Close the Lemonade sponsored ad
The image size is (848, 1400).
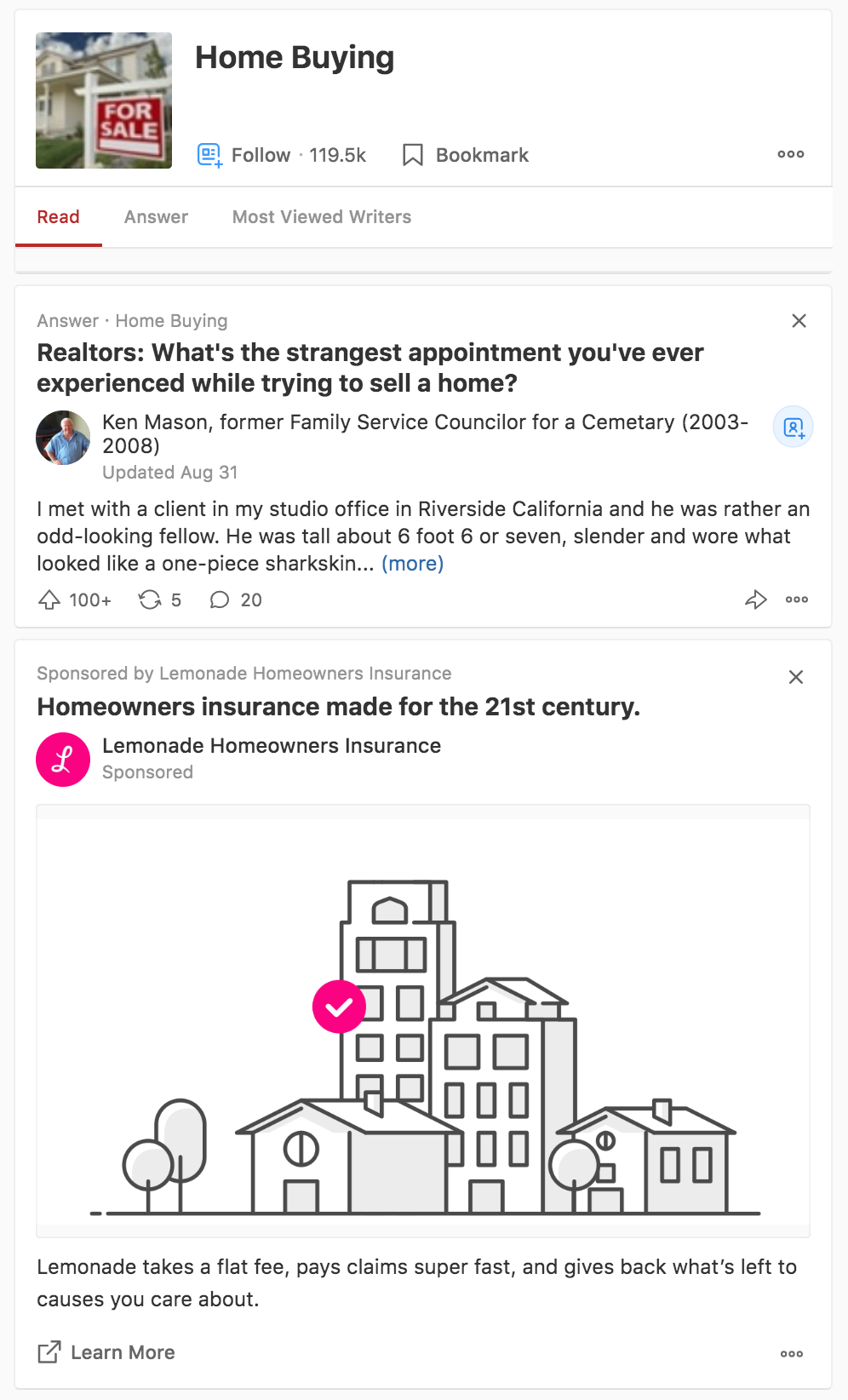click(x=796, y=677)
